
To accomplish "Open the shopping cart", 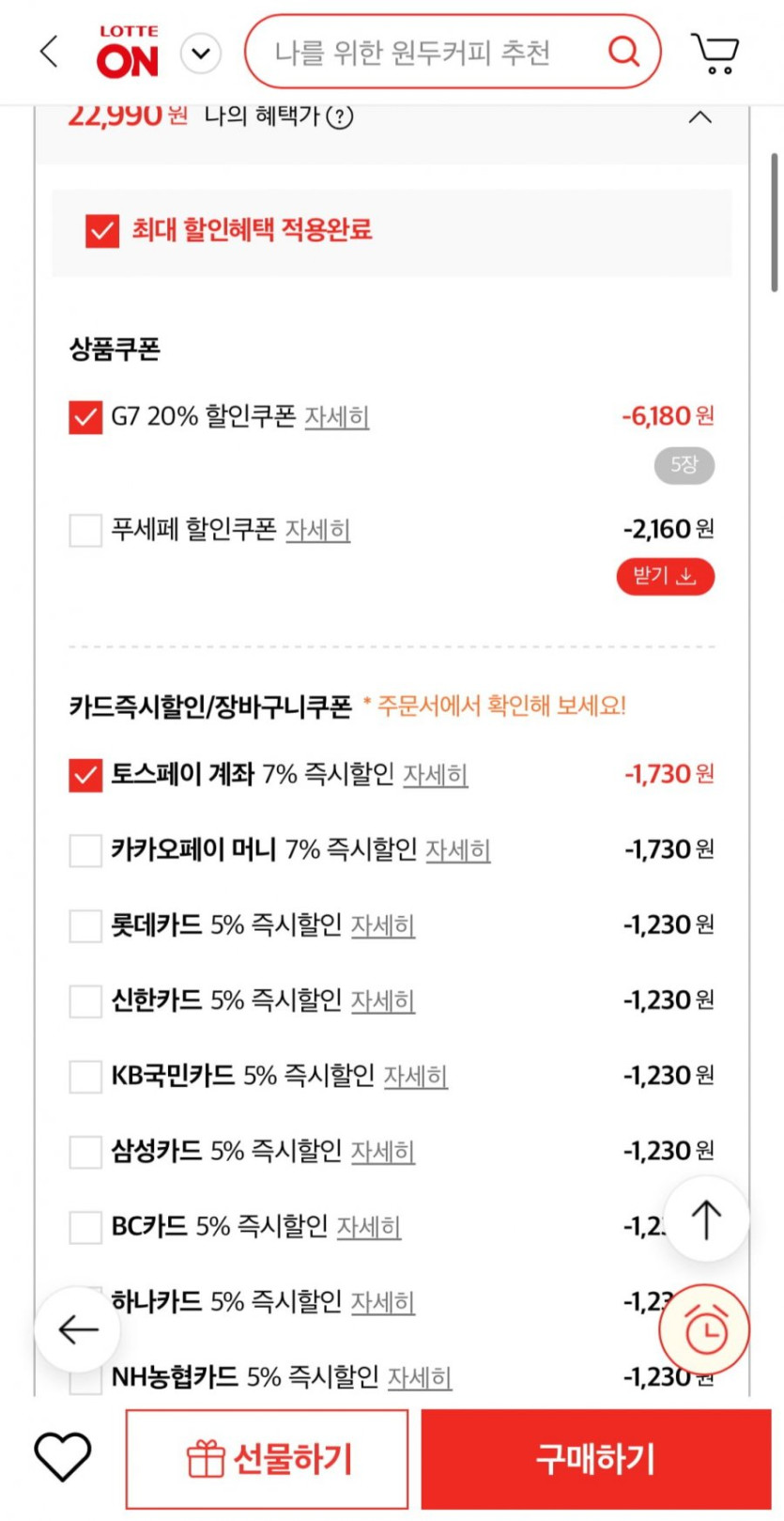I will pyautogui.click(x=715, y=54).
